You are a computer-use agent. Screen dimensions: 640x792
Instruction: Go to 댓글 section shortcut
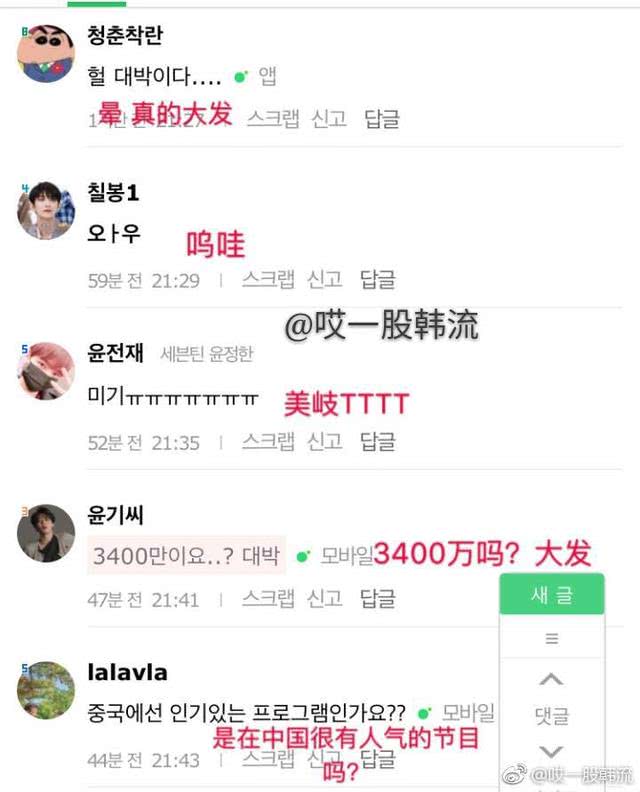tap(552, 715)
